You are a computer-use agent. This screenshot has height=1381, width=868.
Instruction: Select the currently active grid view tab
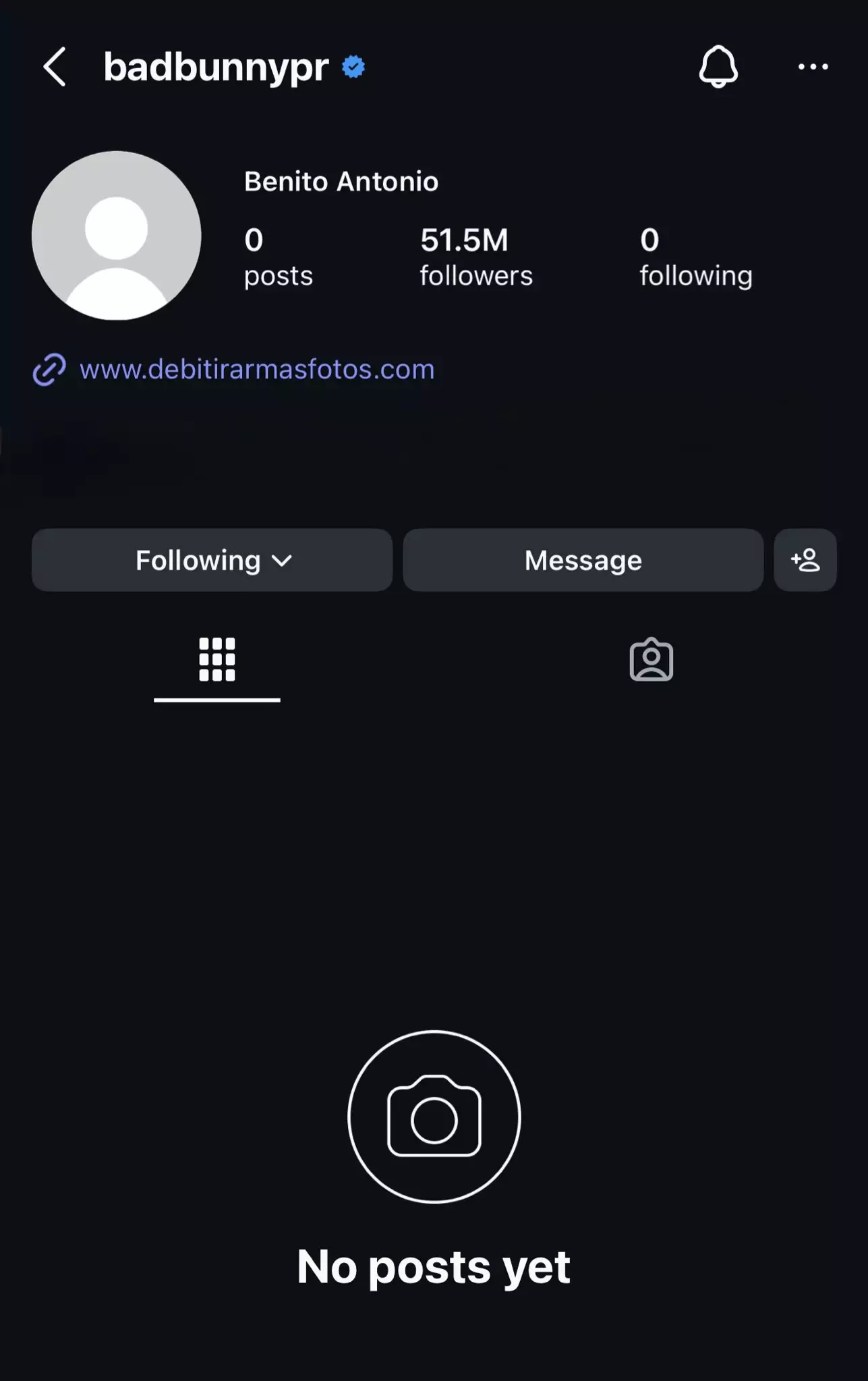[x=217, y=661]
